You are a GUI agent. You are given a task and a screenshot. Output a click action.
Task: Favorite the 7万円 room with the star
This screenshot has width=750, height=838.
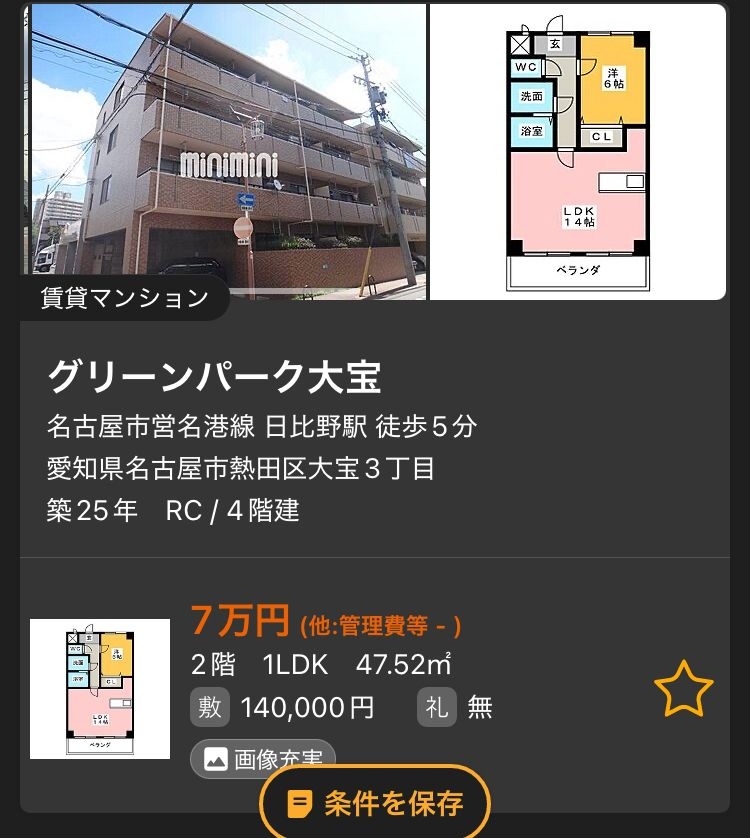click(x=683, y=690)
